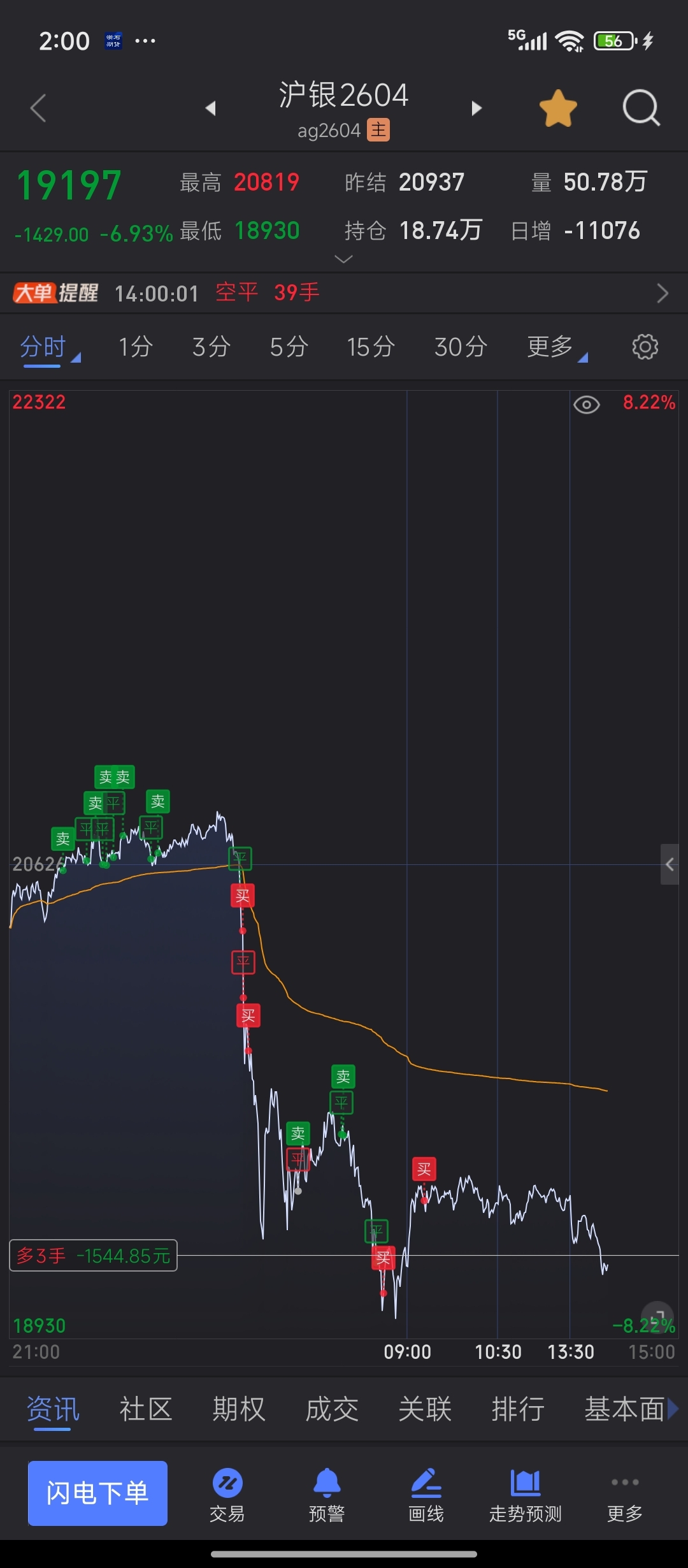Image resolution: width=688 pixels, height=1568 pixels.
Task: Open the 画线 drawing tool
Action: coord(426,1494)
